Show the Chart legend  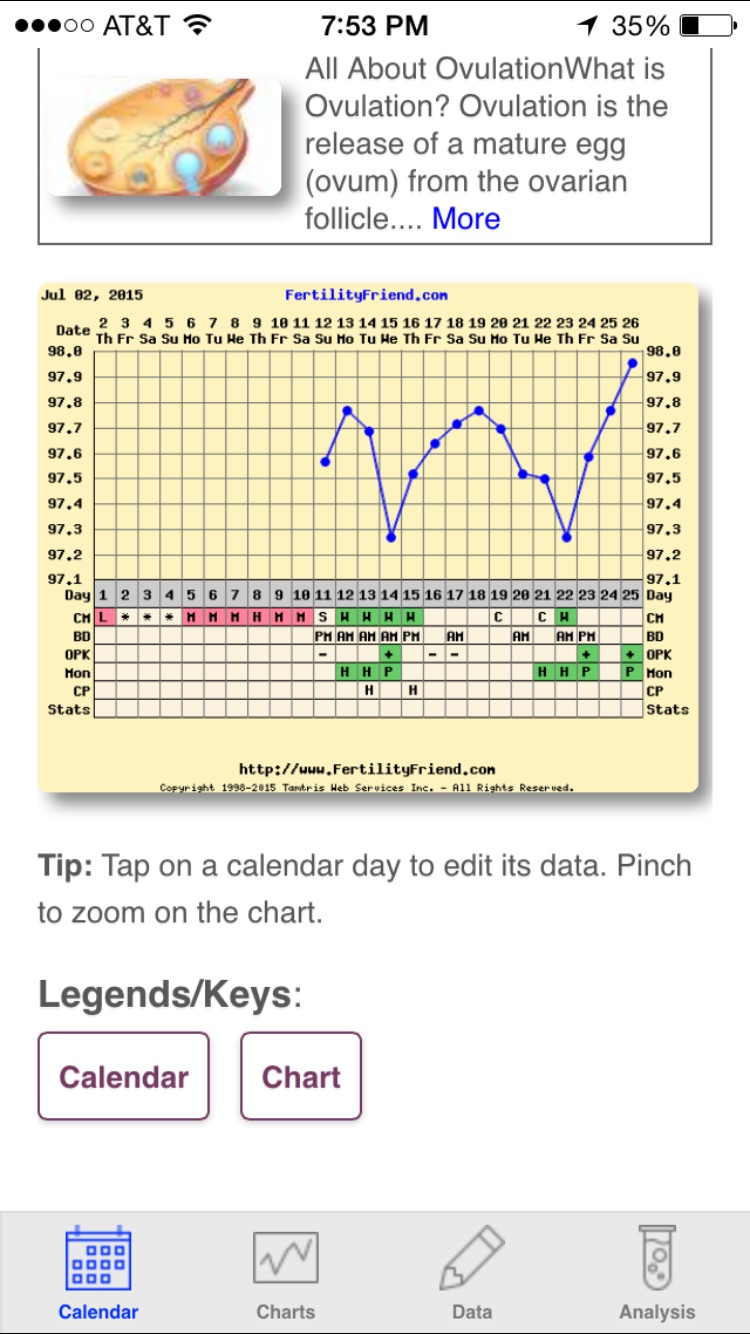(x=301, y=1076)
